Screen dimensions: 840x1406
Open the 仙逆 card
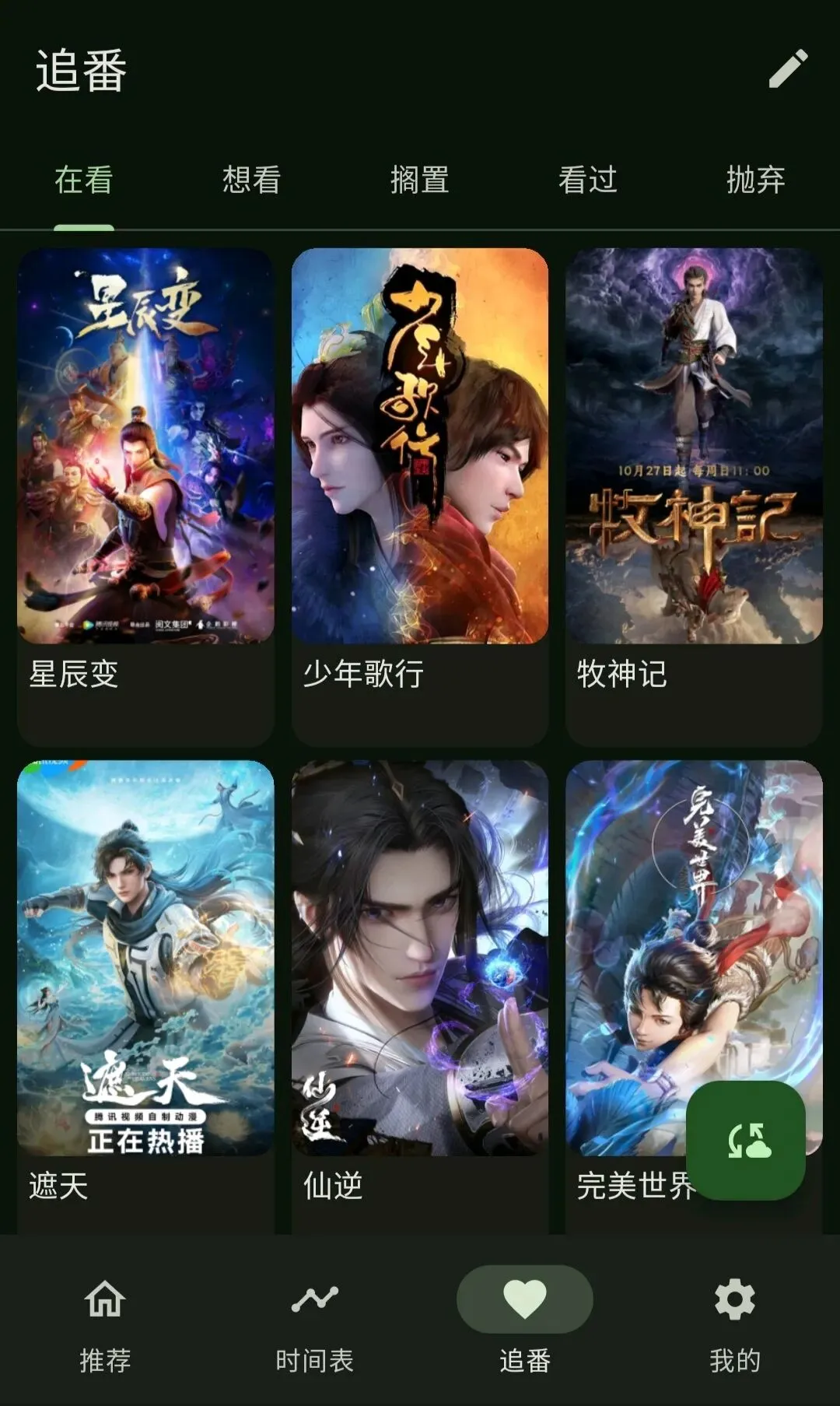420,996
